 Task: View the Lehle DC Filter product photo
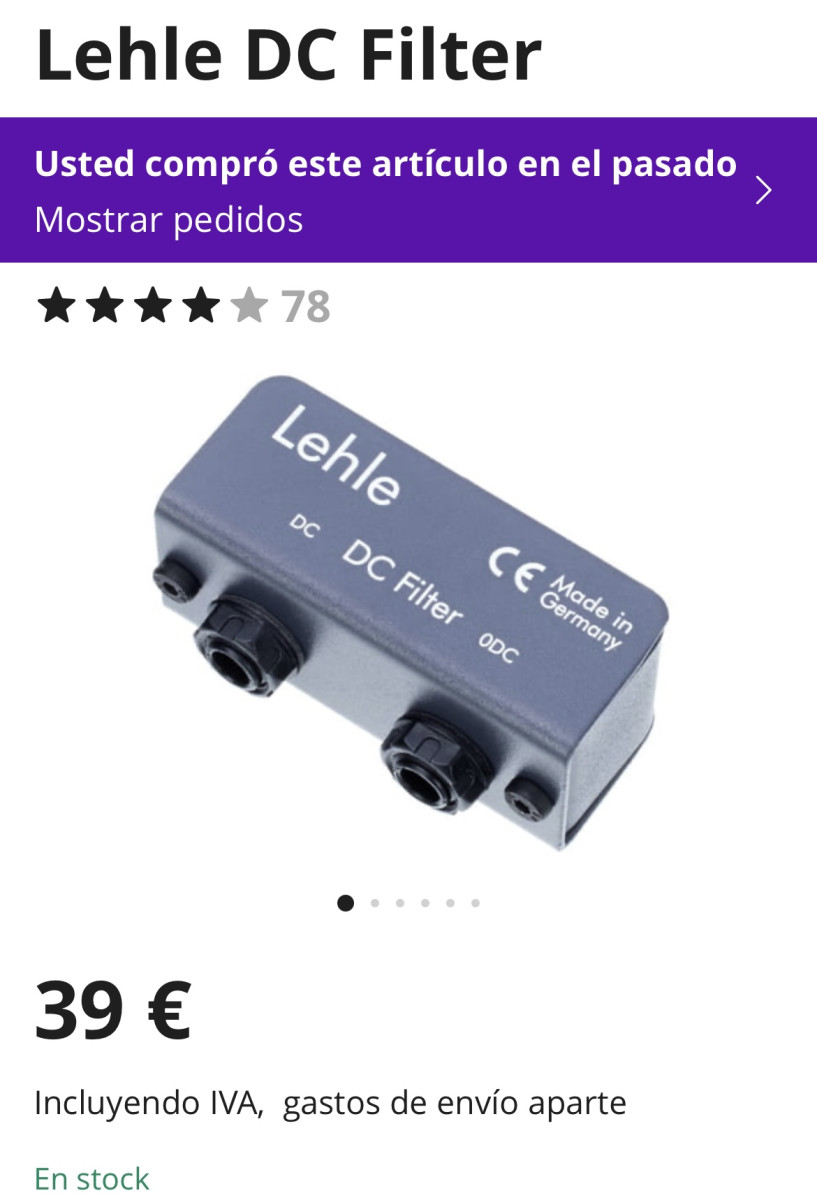pyautogui.click(x=410, y=610)
